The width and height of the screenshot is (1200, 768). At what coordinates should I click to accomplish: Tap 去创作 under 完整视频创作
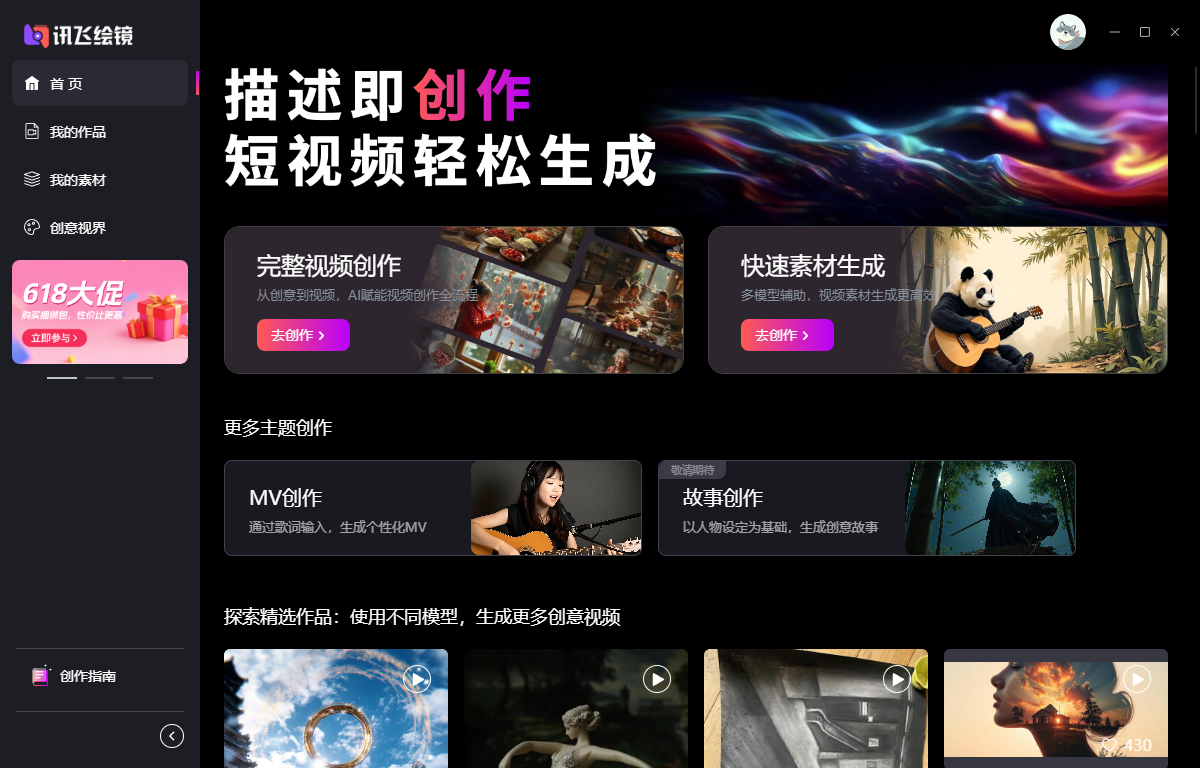pyautogui.click(x=303, y=335)
